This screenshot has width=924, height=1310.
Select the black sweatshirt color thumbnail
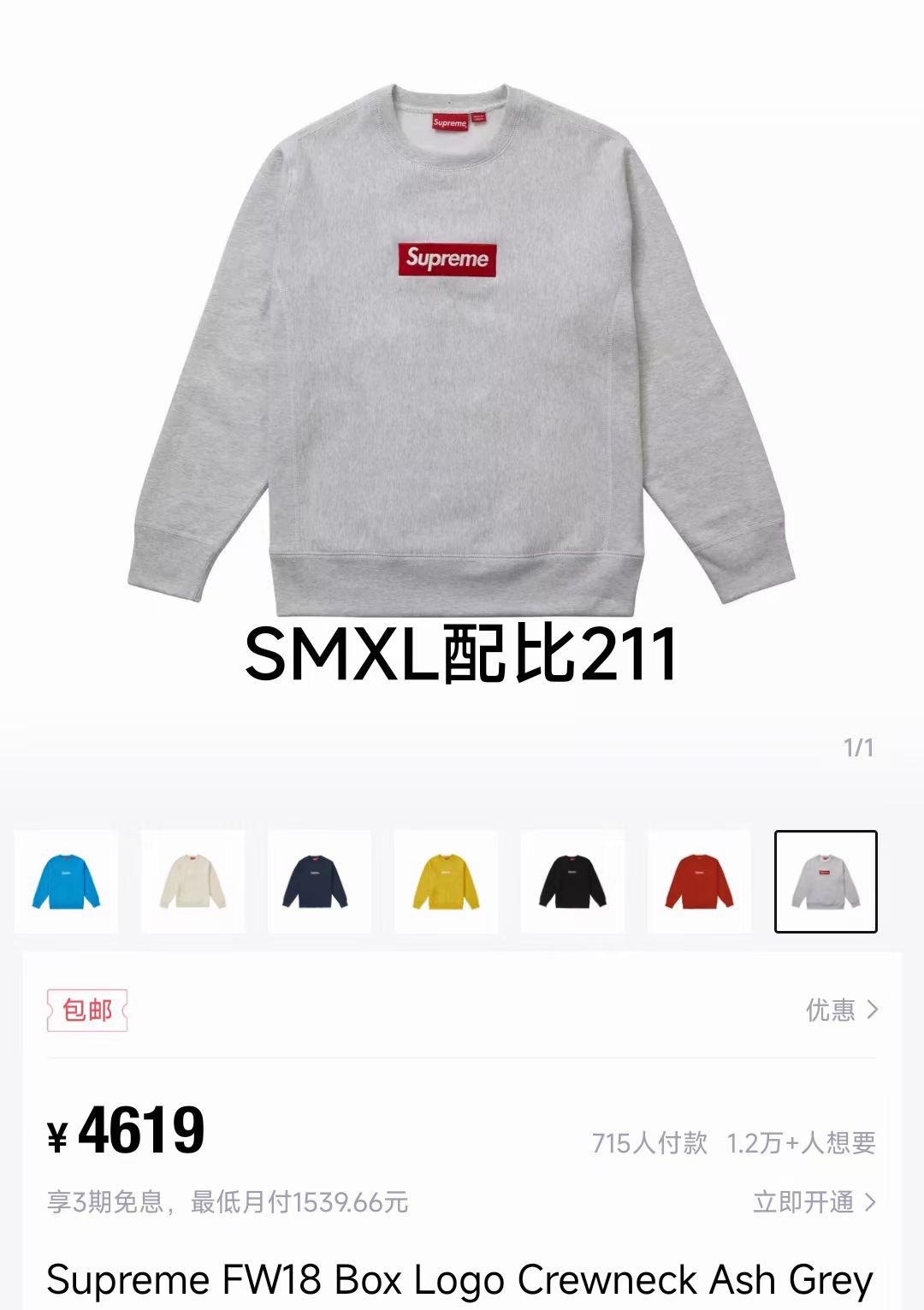pos(572,881)
